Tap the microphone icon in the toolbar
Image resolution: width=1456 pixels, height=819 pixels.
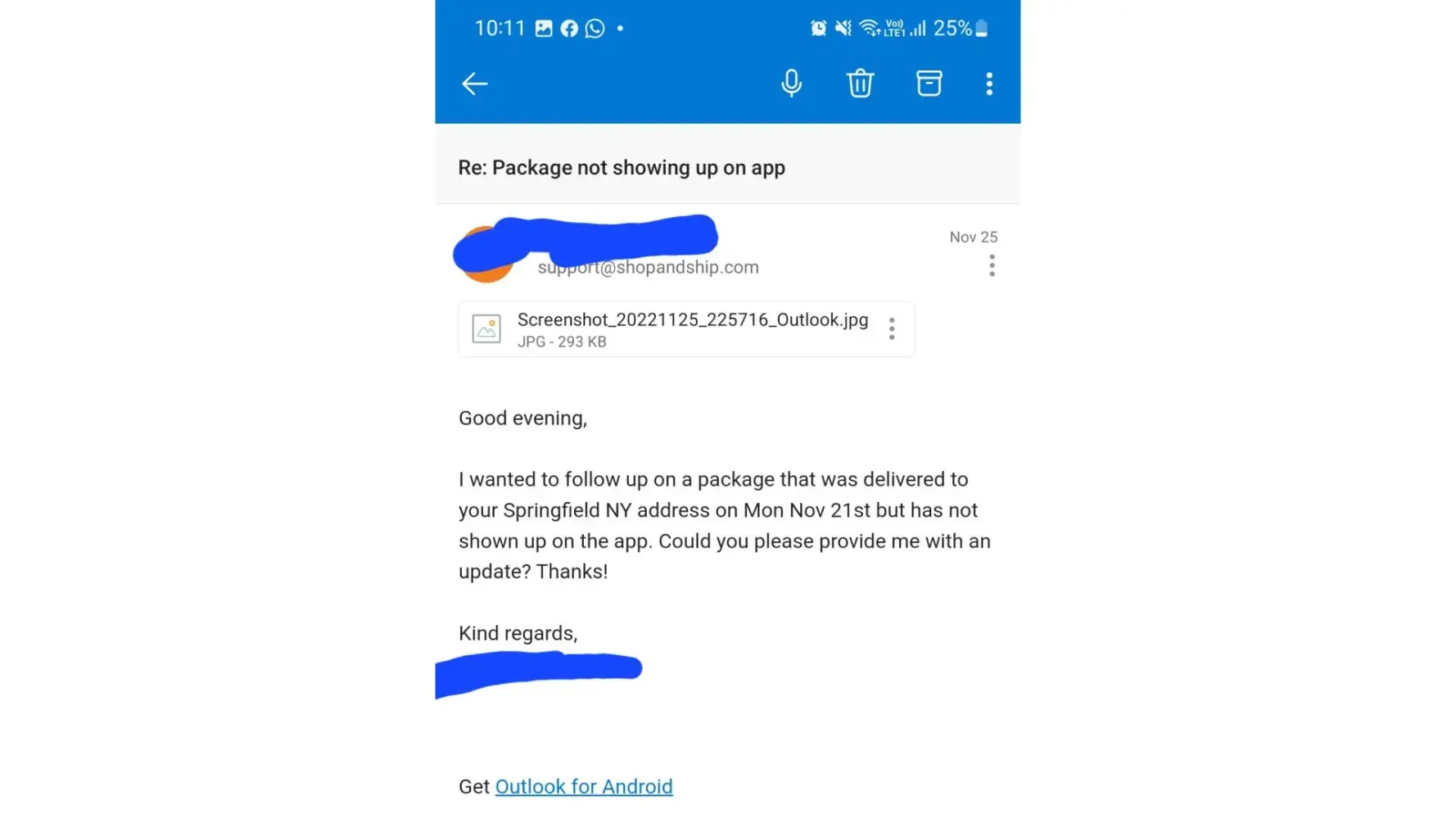click(x=791, y=84)
